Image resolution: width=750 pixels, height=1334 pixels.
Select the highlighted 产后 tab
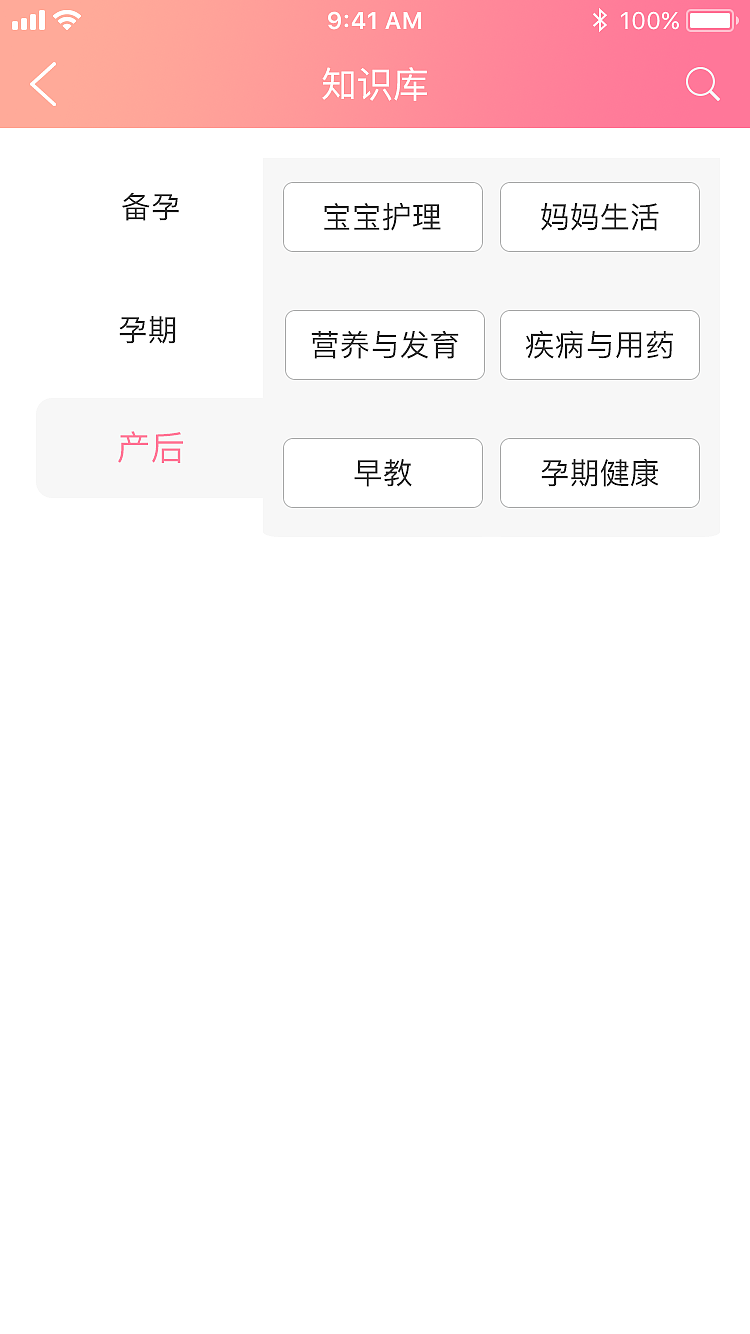[x=150, y=448]
